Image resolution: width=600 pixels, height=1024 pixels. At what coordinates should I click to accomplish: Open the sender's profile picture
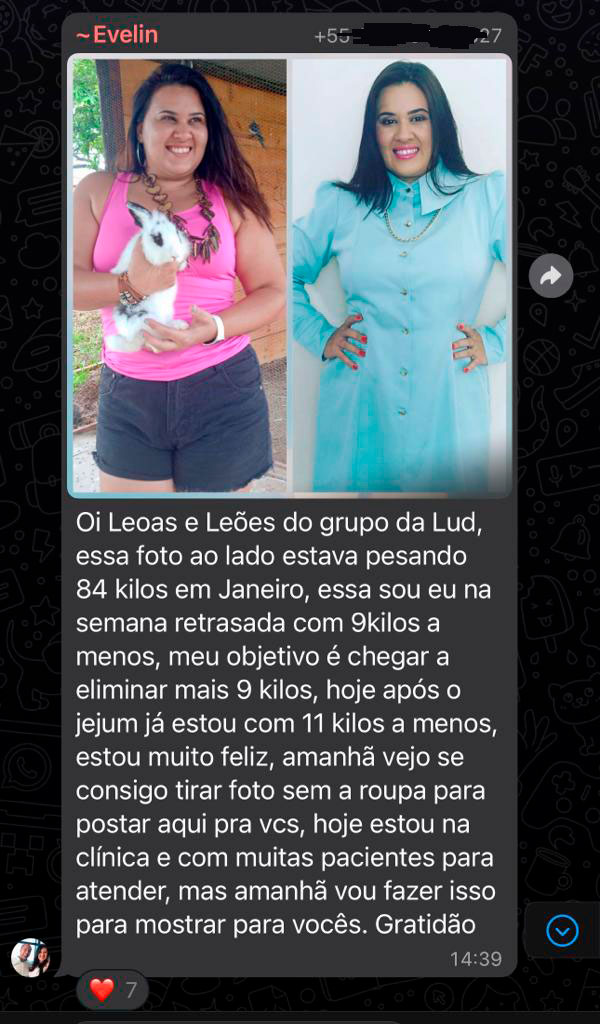click(x=30, y=958)
